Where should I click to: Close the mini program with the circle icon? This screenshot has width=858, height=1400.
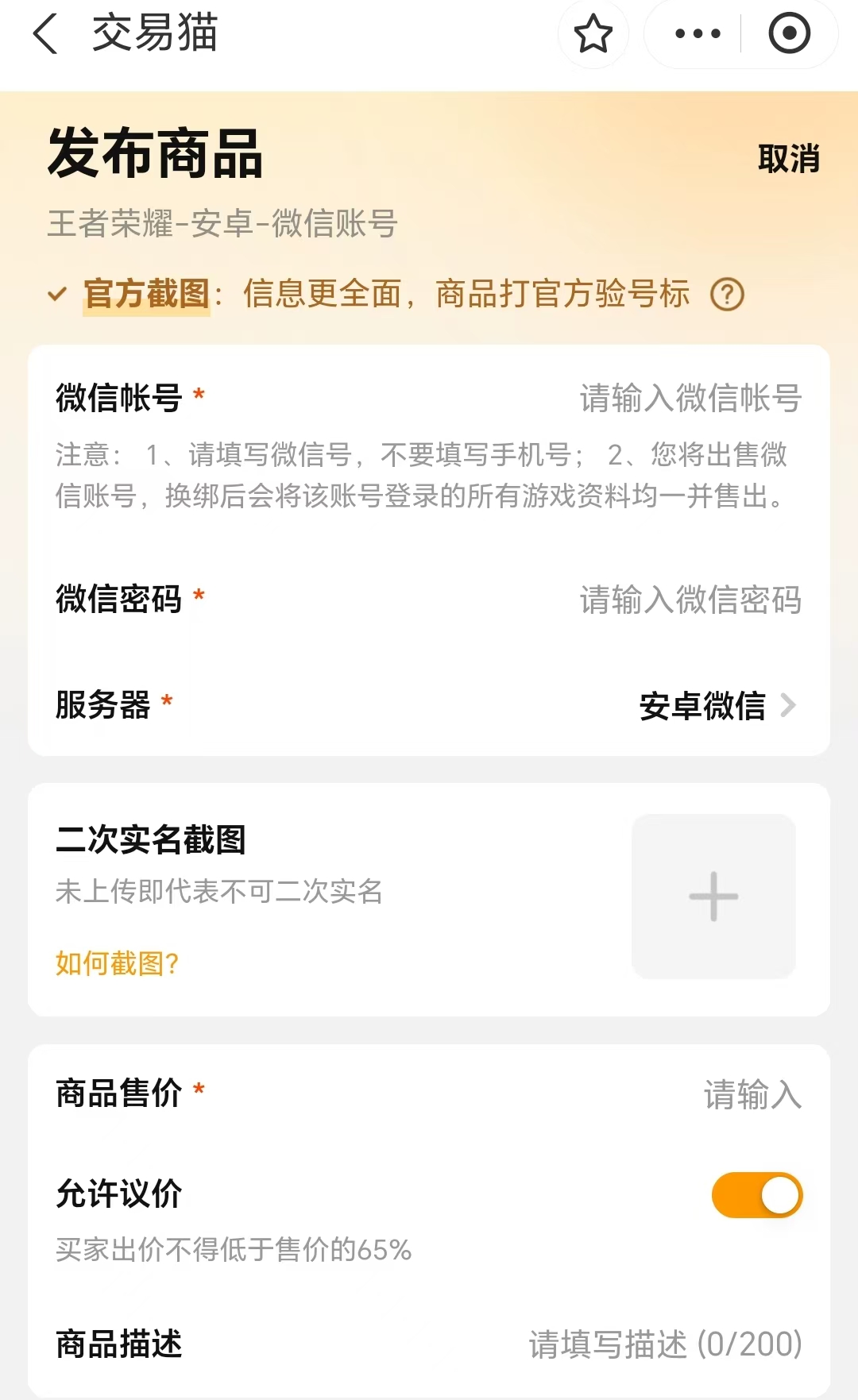point(789,33)
